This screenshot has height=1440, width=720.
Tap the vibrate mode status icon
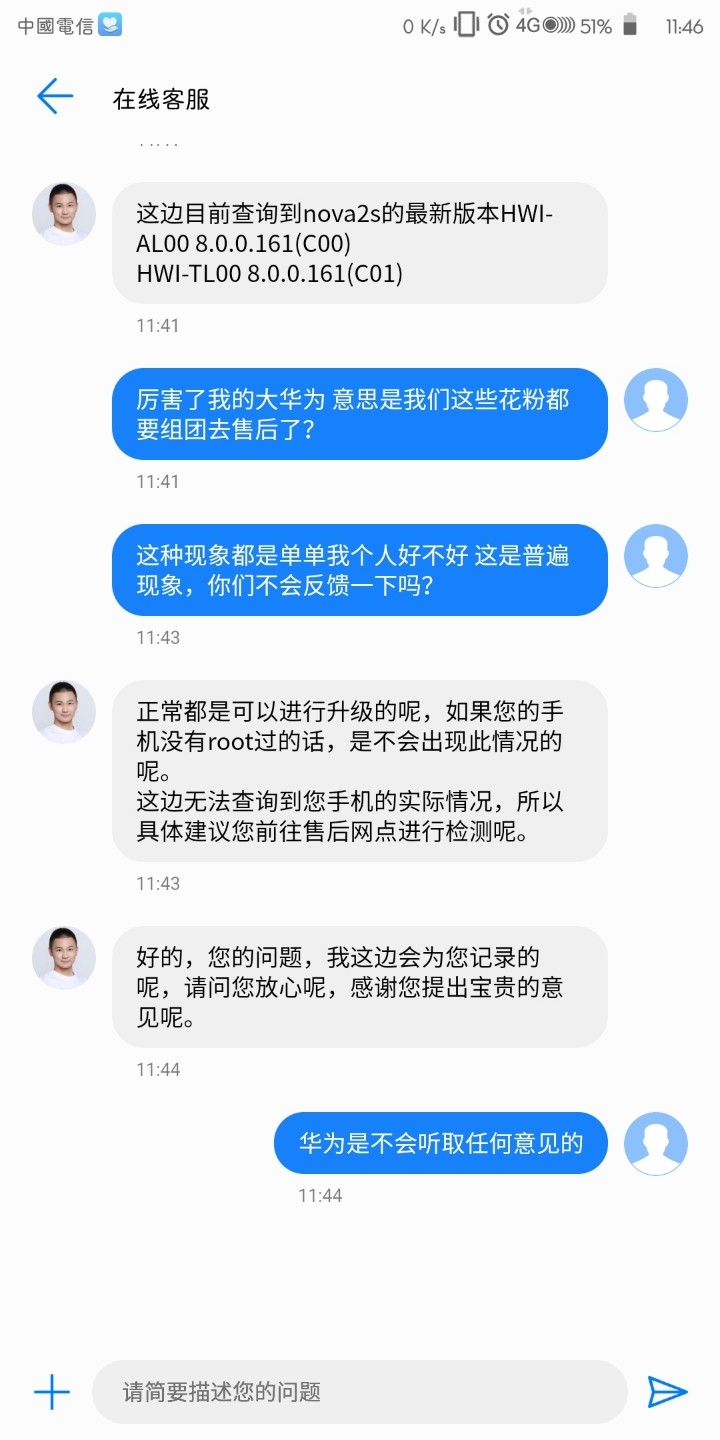pyautogui.click(x=466, y=26)
